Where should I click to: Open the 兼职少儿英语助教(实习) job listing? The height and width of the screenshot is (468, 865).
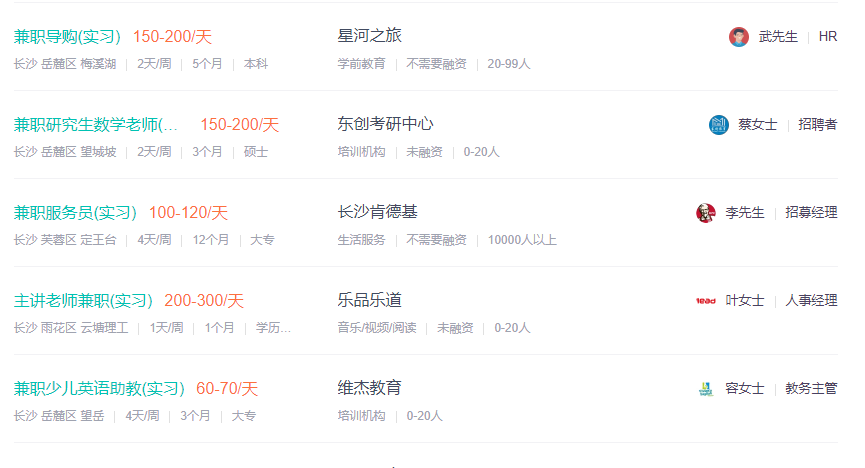(99, 389)
